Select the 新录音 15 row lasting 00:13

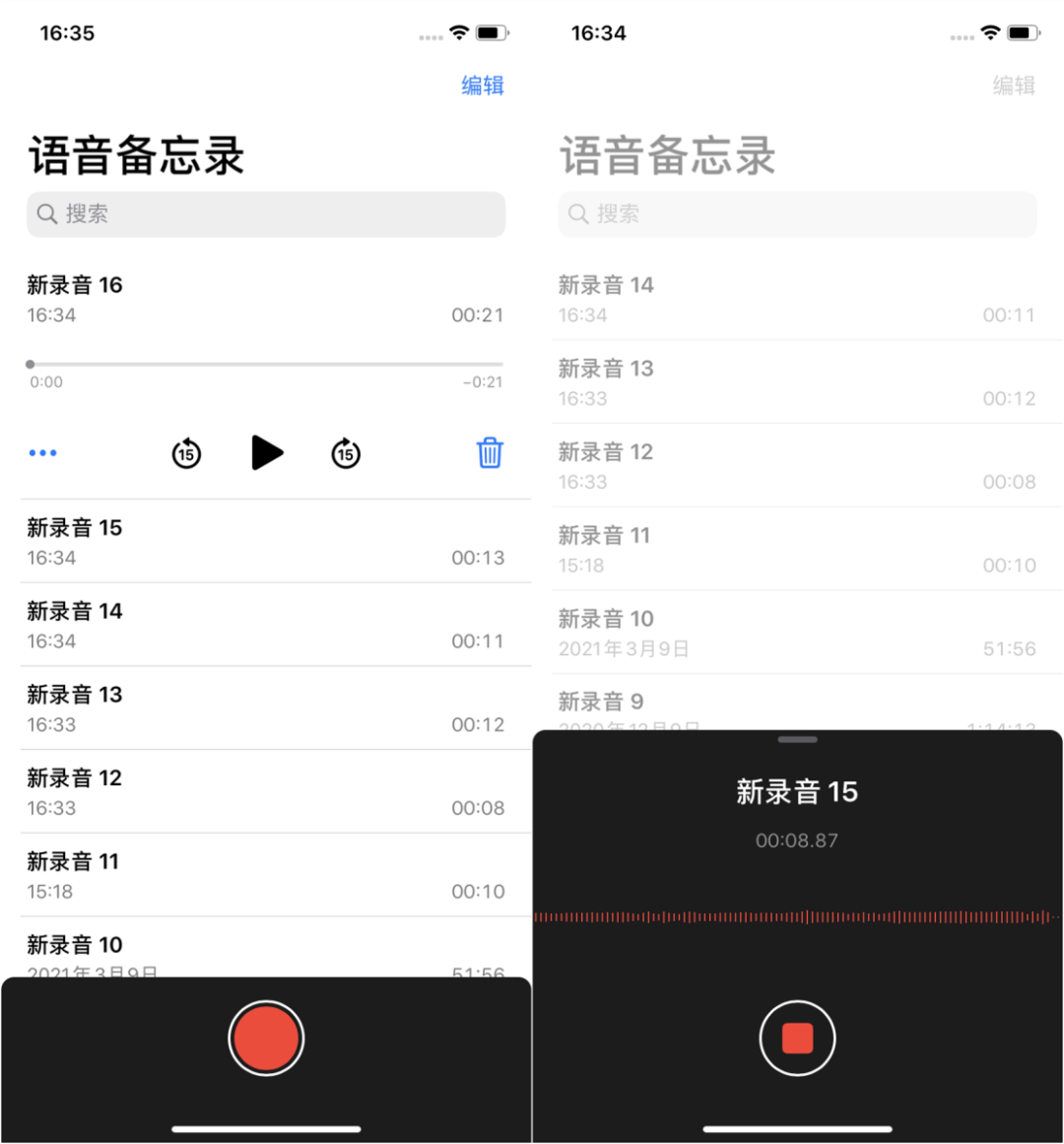pos(266,542)
